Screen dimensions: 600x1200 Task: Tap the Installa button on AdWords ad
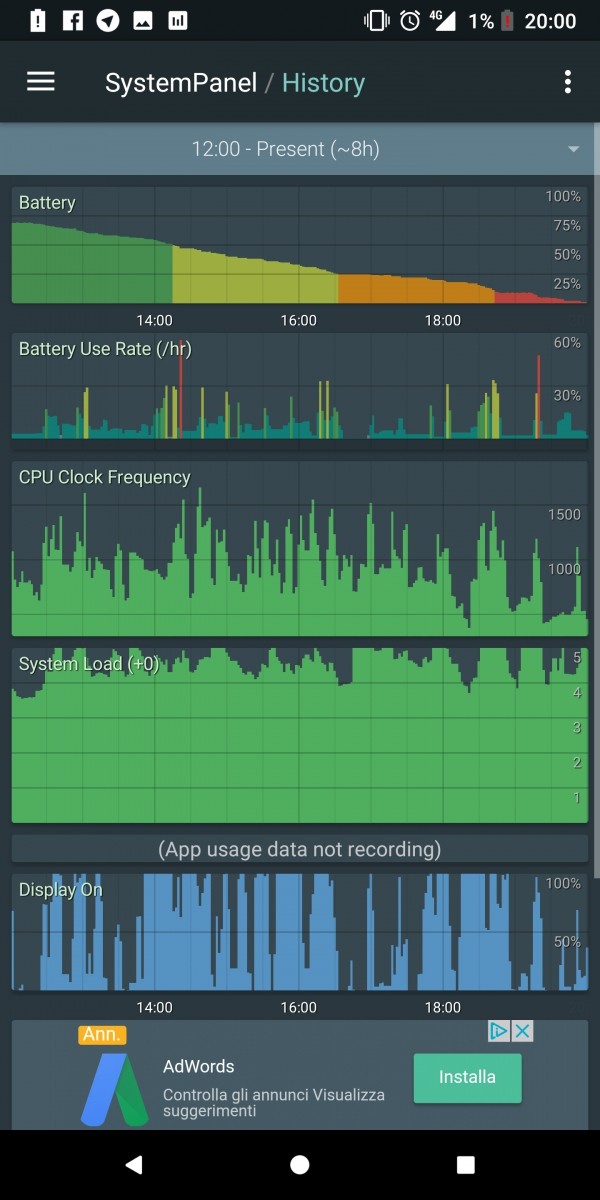(x=467, y=1077)
